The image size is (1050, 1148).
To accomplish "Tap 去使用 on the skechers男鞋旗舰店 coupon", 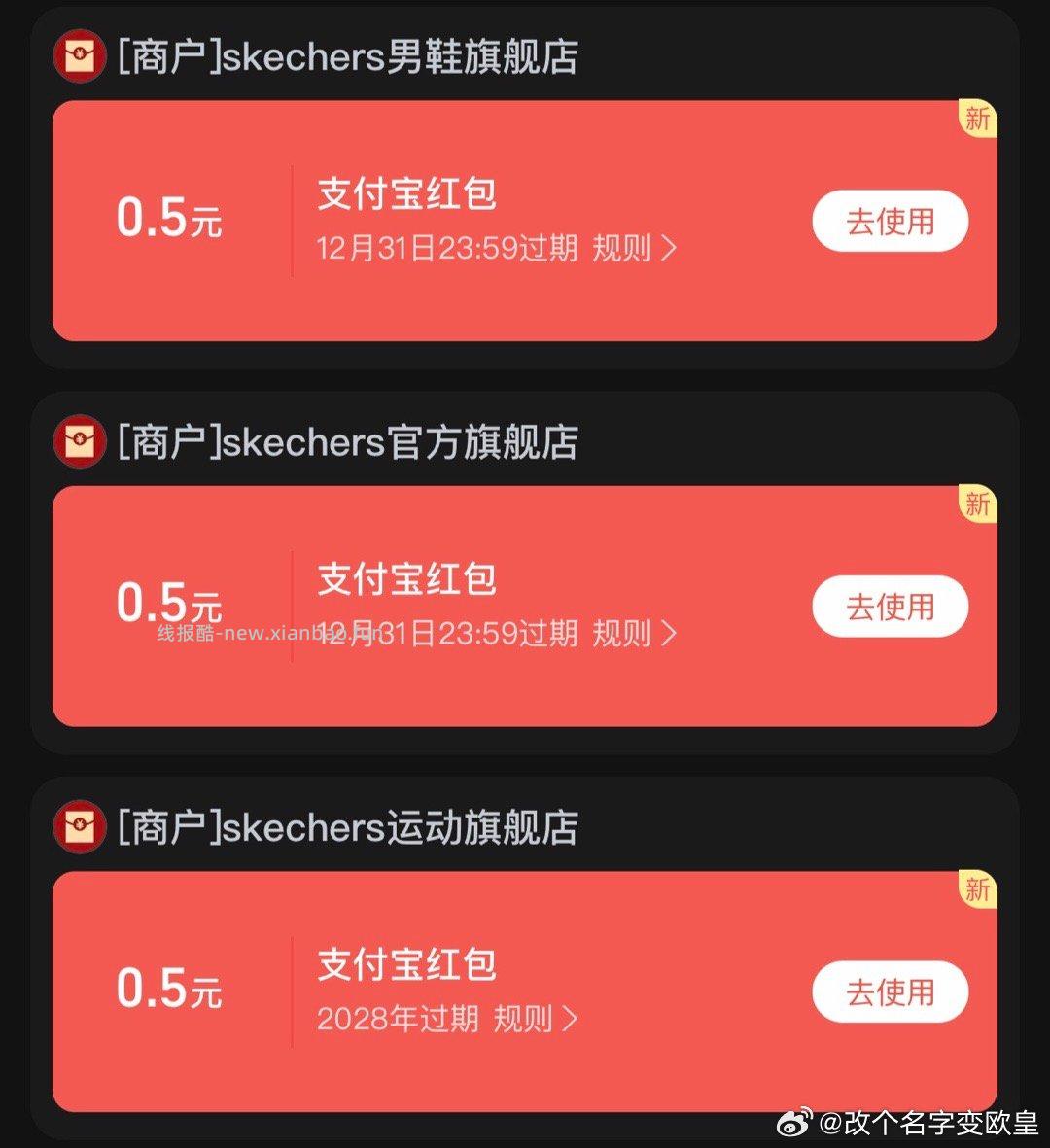I will coord(890,222).
